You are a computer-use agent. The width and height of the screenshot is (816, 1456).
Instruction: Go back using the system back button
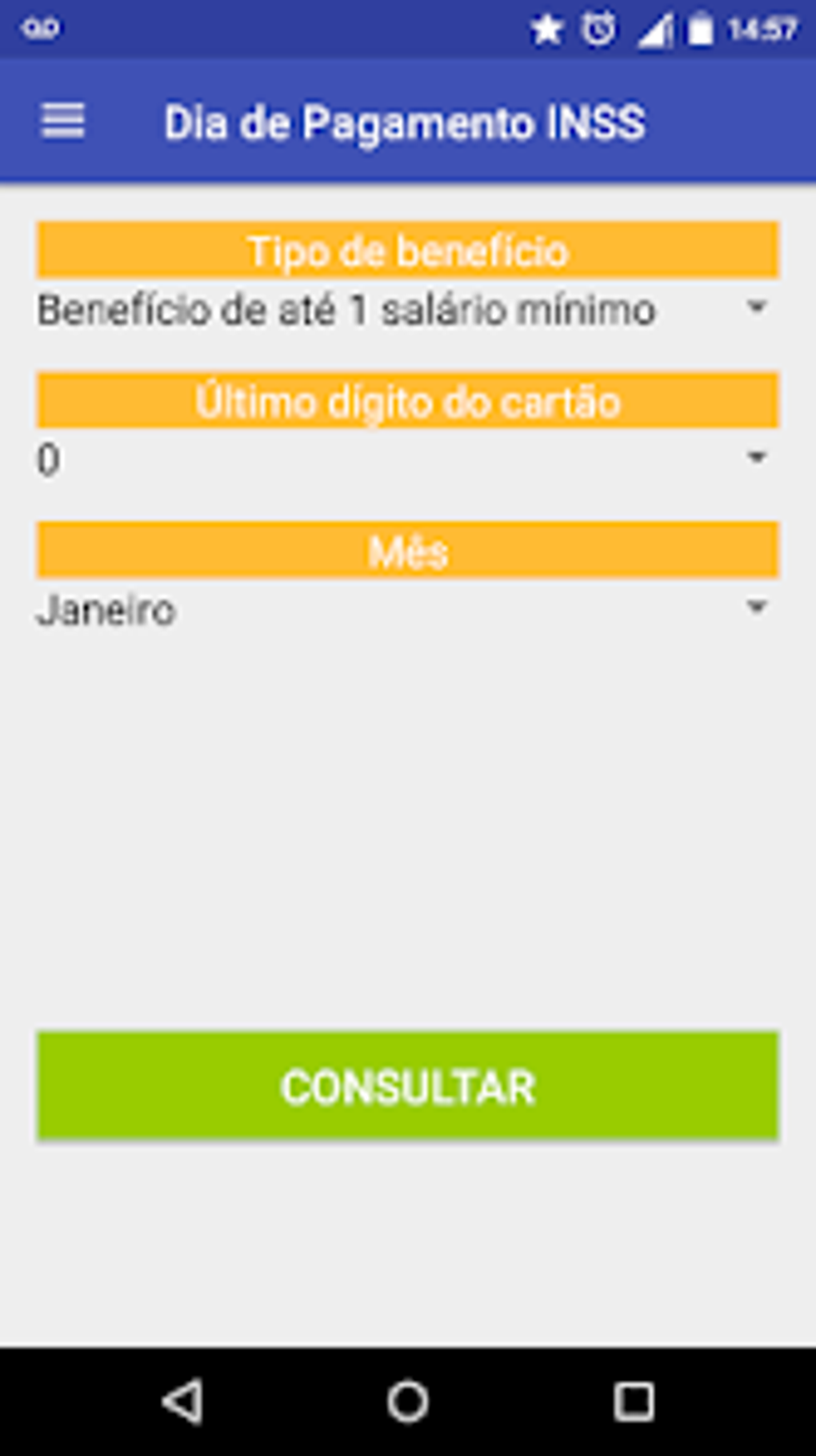click(x=182, y=1401)
